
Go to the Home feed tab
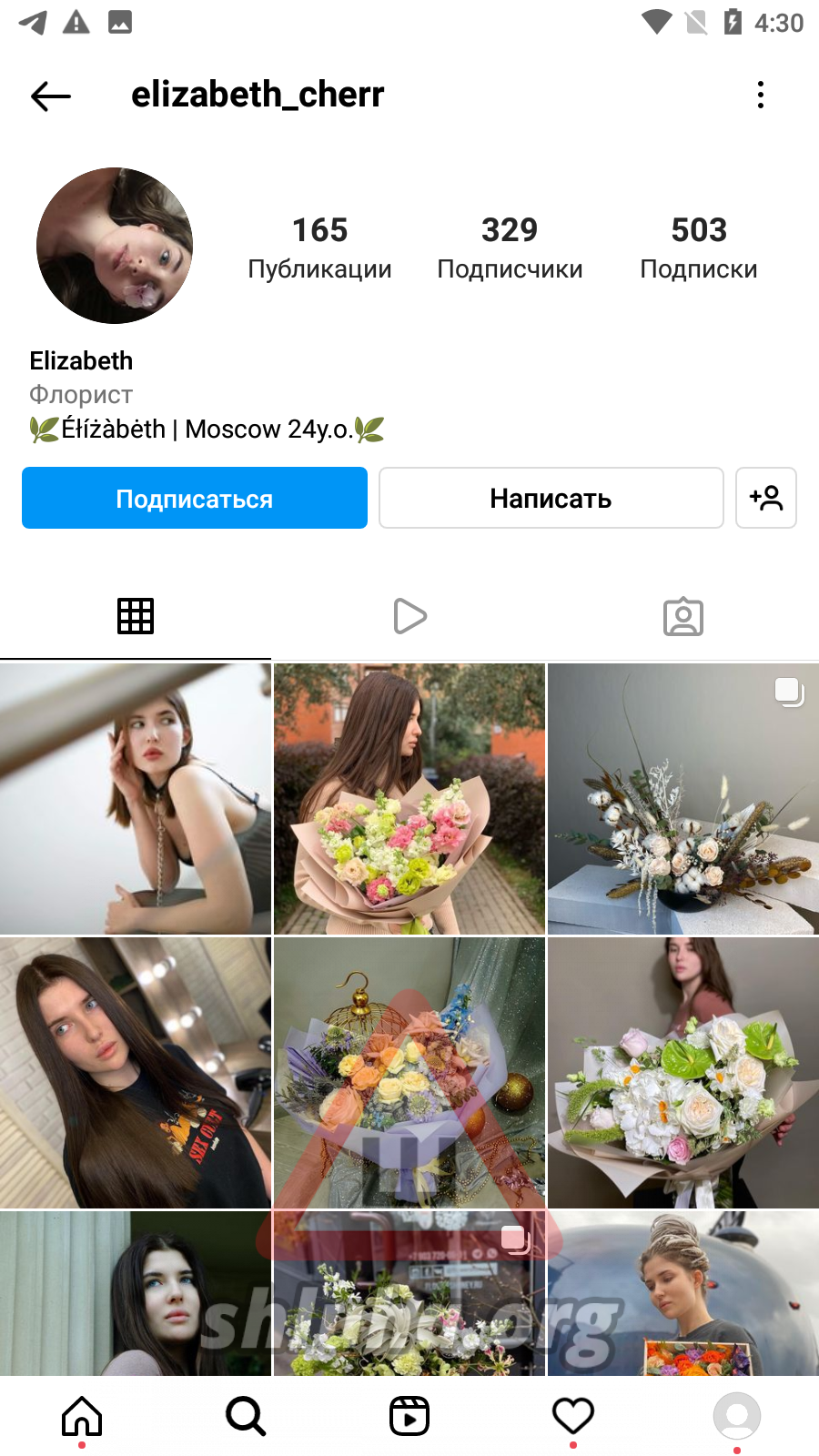[x=82, y=1416]
